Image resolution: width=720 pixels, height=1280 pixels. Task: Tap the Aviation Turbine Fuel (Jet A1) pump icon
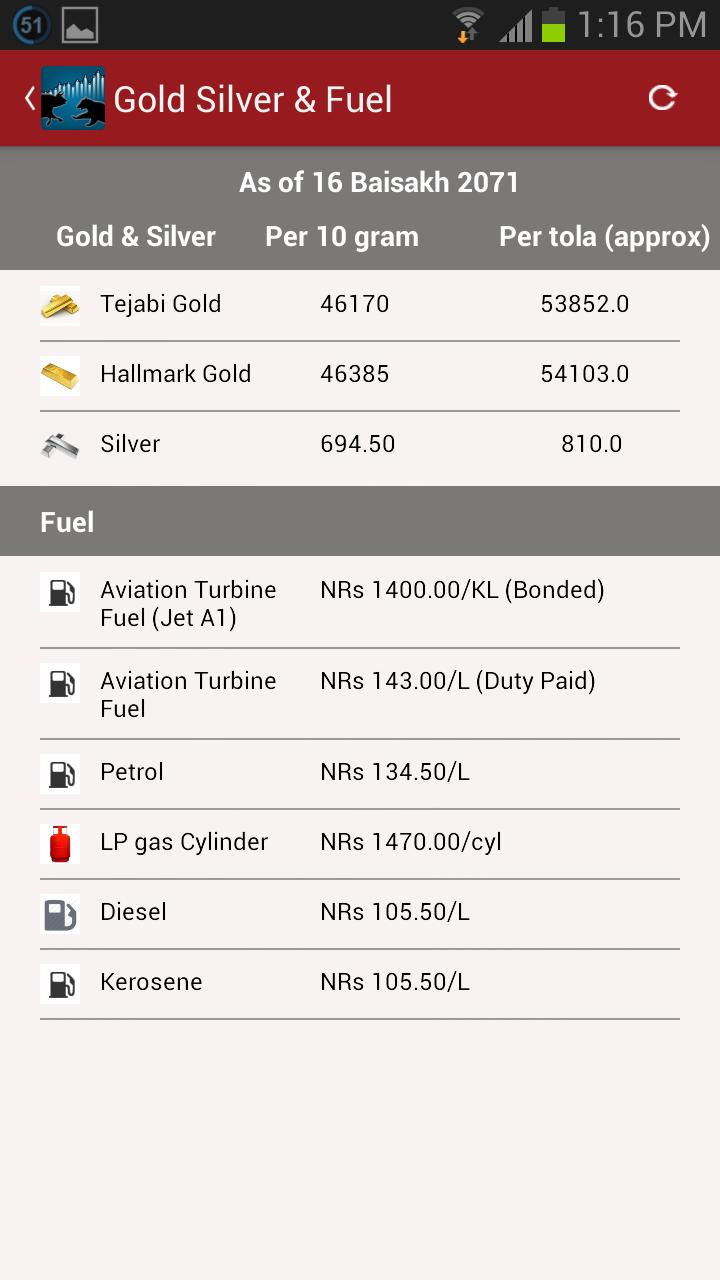pos(60,590)
